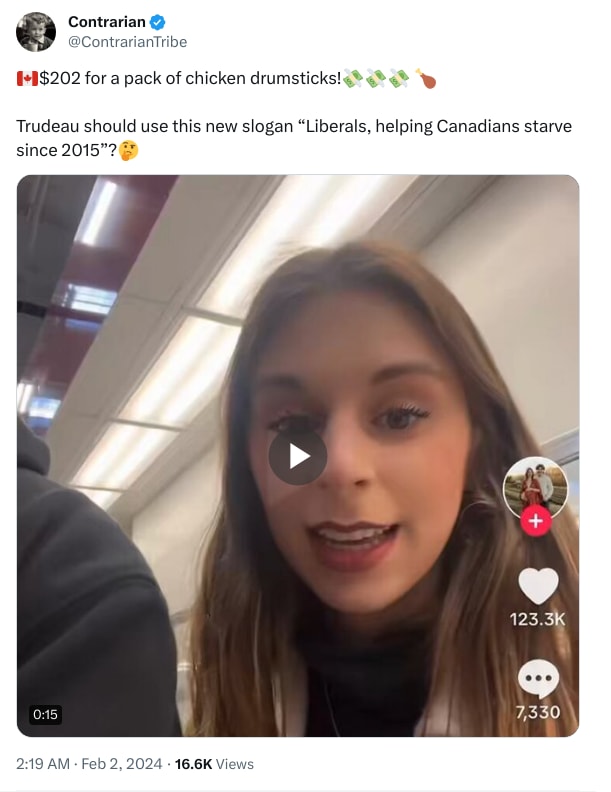Open the post timestamp Feb 2, 2024
611x792 pixels.
tap(88, 764)
